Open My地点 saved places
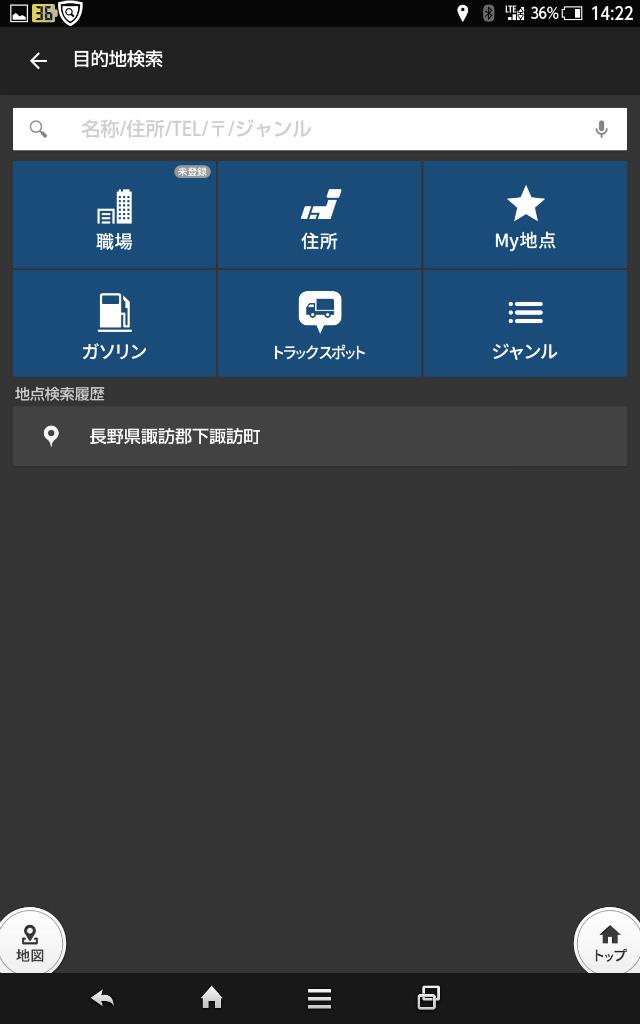Screen dimensions: 640x1024 (525, 215)
